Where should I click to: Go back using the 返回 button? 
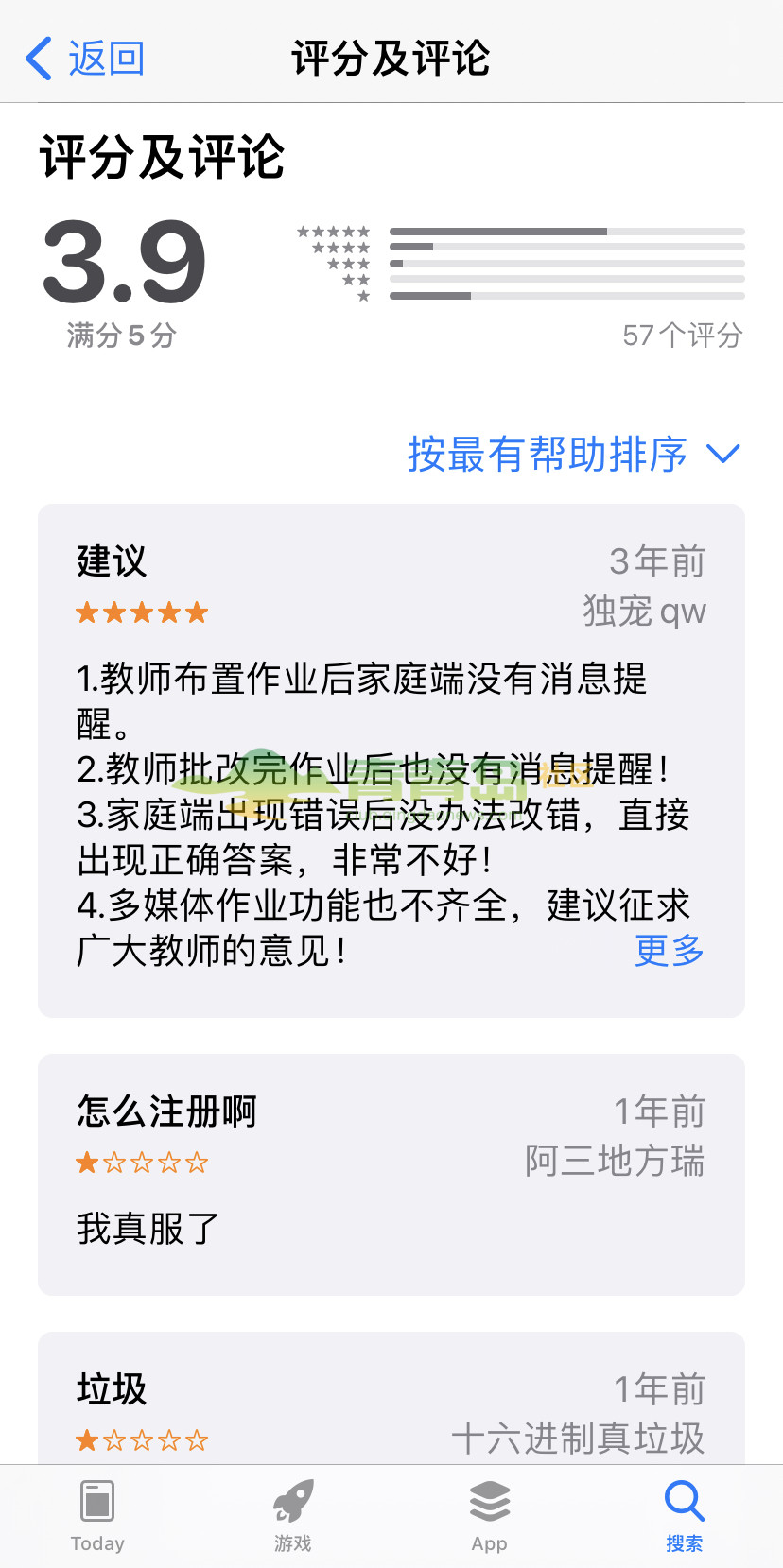click(85, 59)
